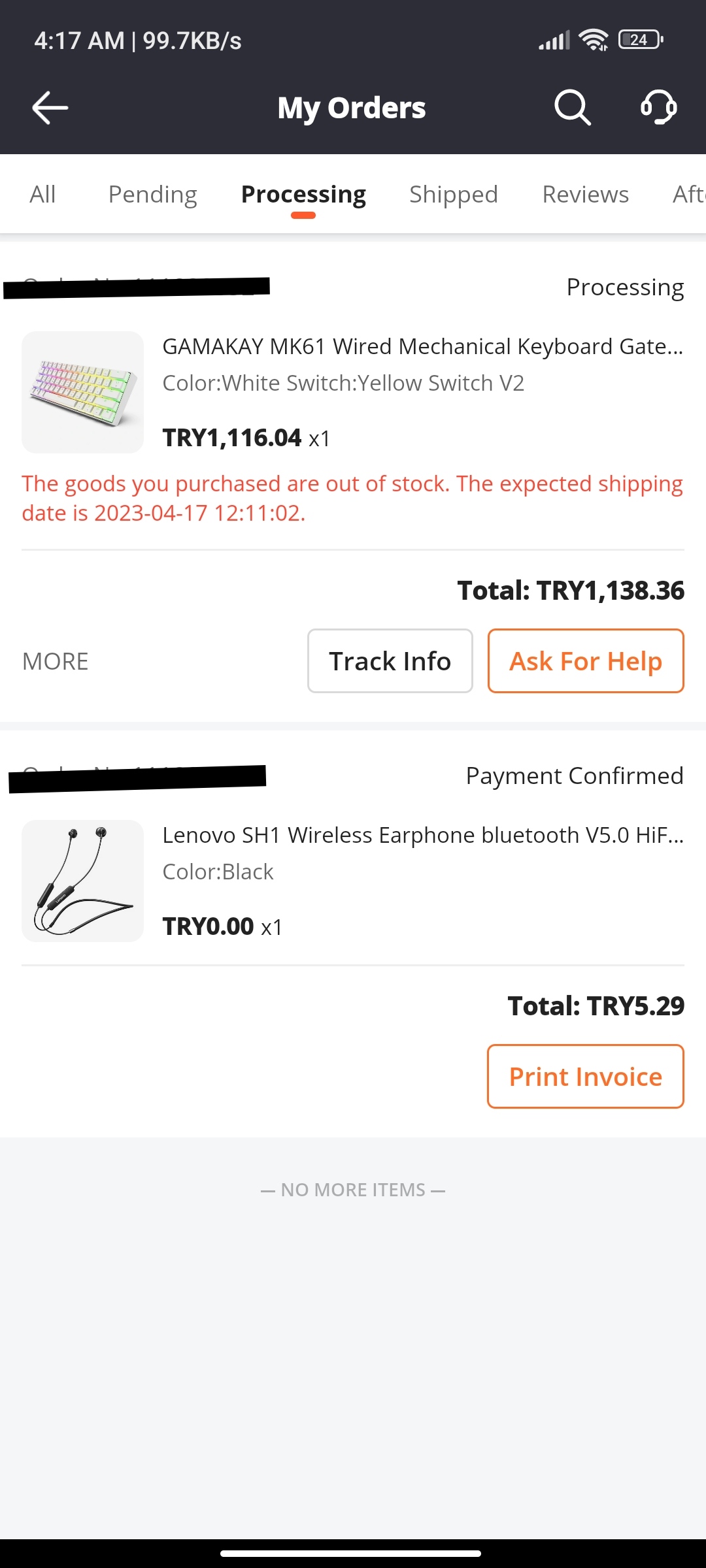Show Shipped orders tab

[453, 195]
